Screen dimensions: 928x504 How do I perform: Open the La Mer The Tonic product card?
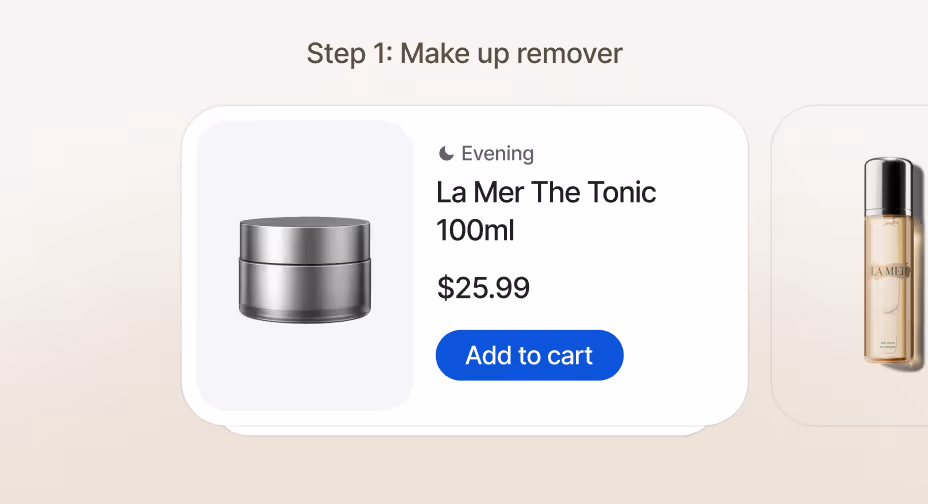[546, 210]
